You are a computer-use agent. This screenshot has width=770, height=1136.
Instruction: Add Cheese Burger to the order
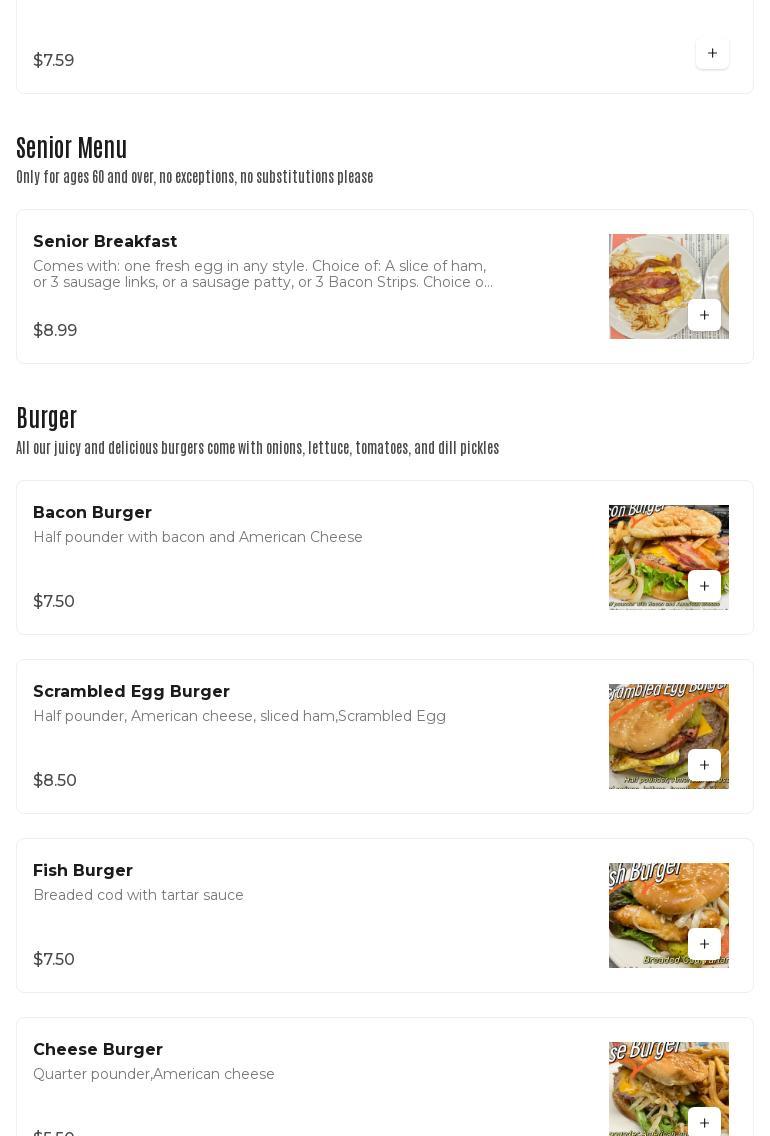pos(704,1122)
